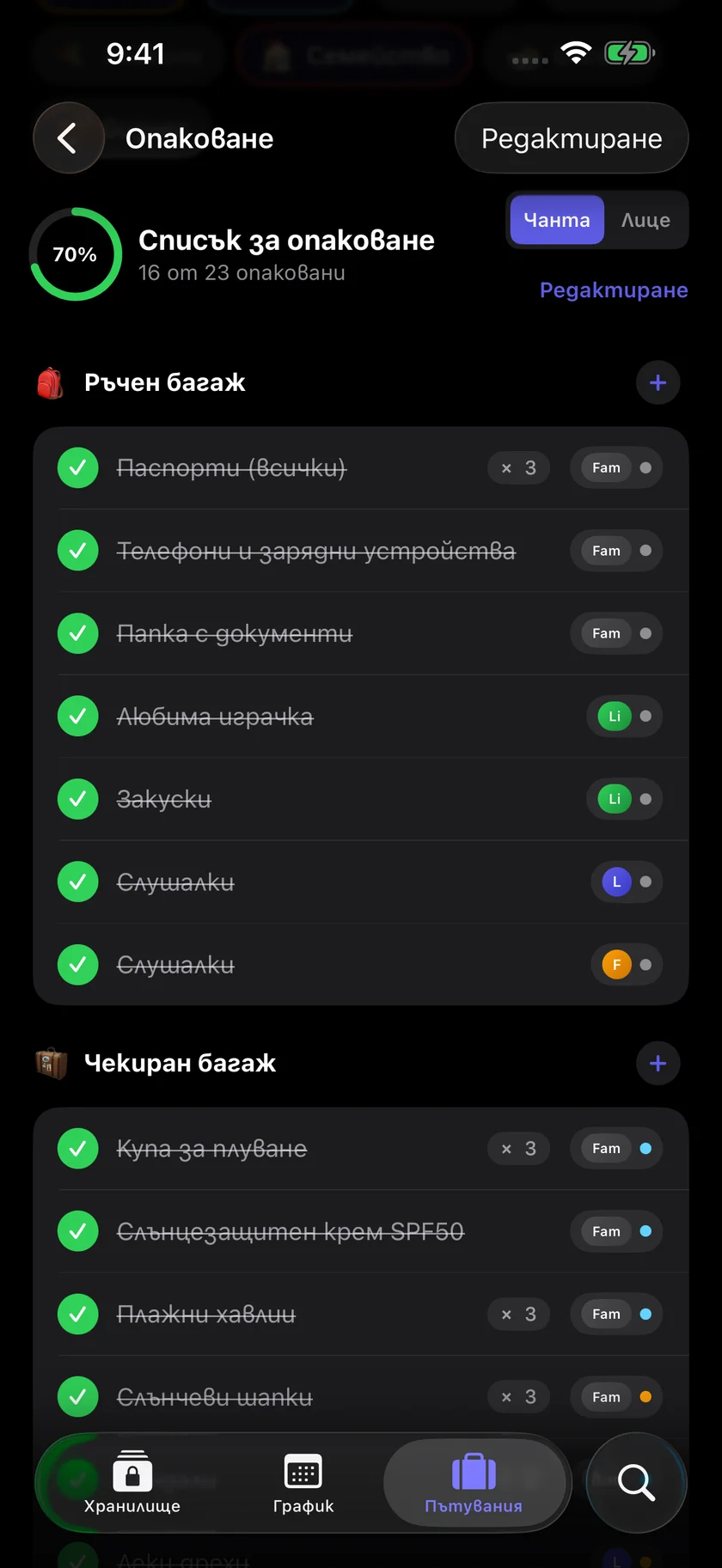This screenshot has height=1568, width=722.
Task: Open the Пътувания tab
Action: [474, 1483]
